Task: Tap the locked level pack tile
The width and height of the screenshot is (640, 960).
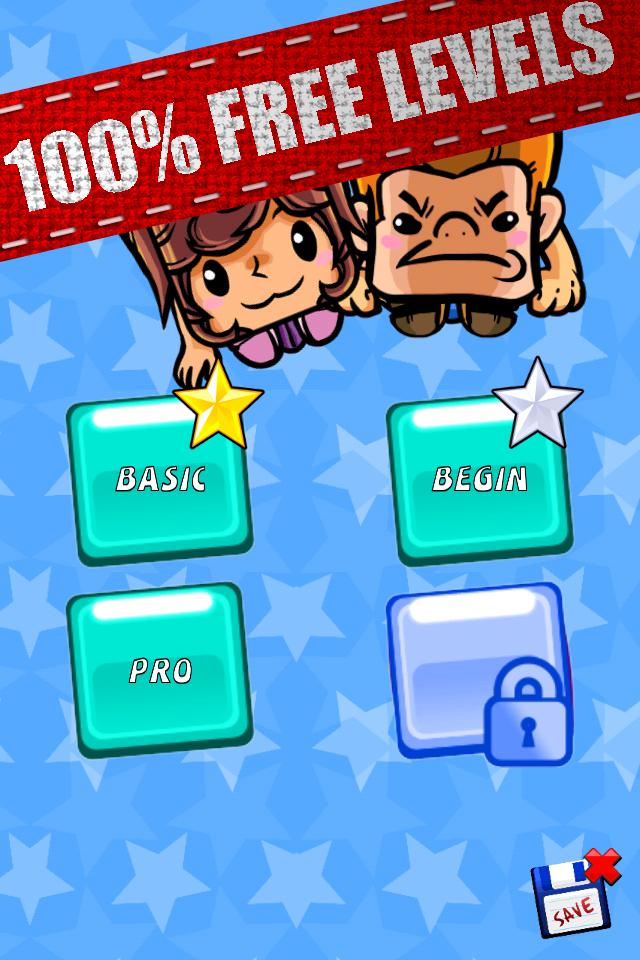Action: (478, 672)
